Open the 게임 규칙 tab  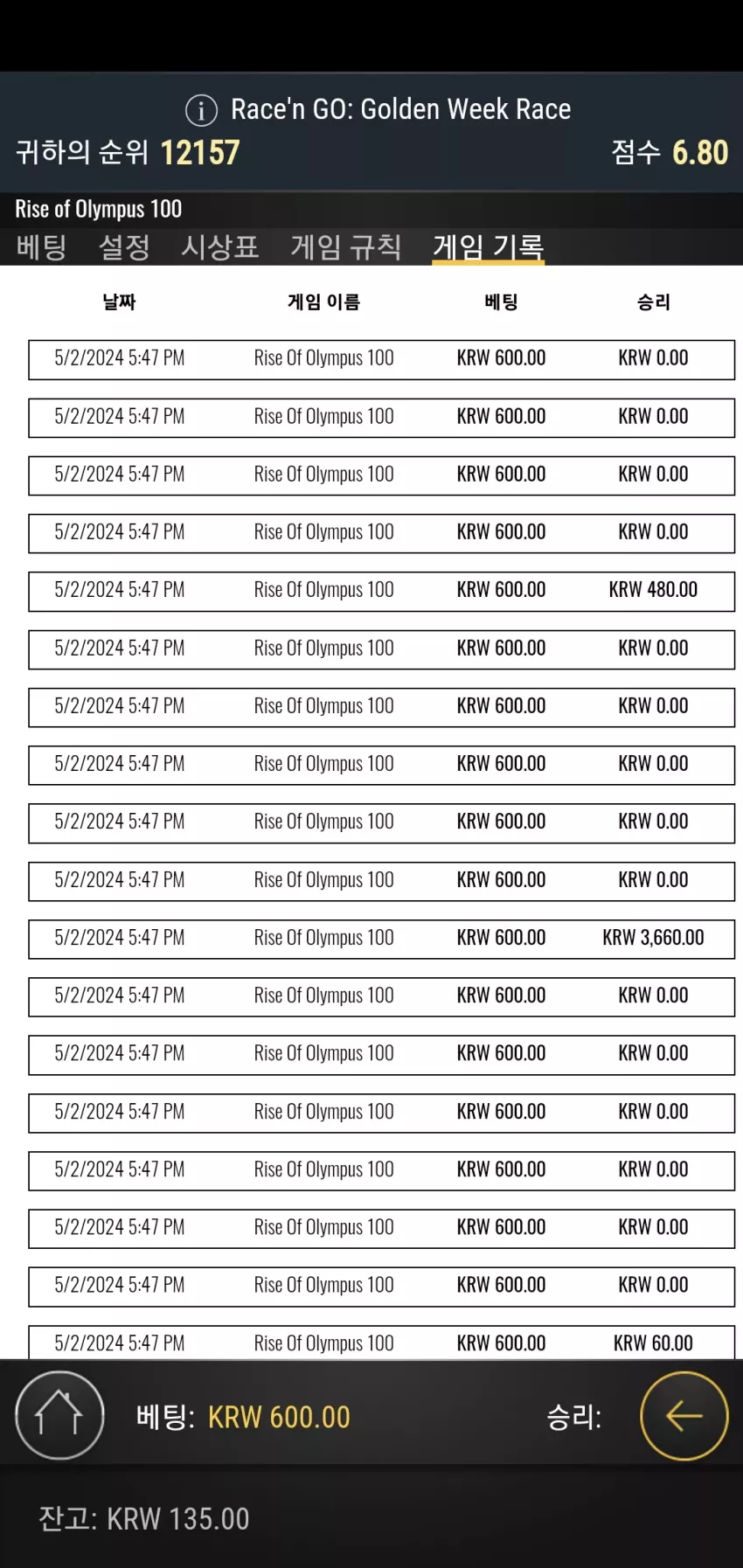[x=345, y=246]
